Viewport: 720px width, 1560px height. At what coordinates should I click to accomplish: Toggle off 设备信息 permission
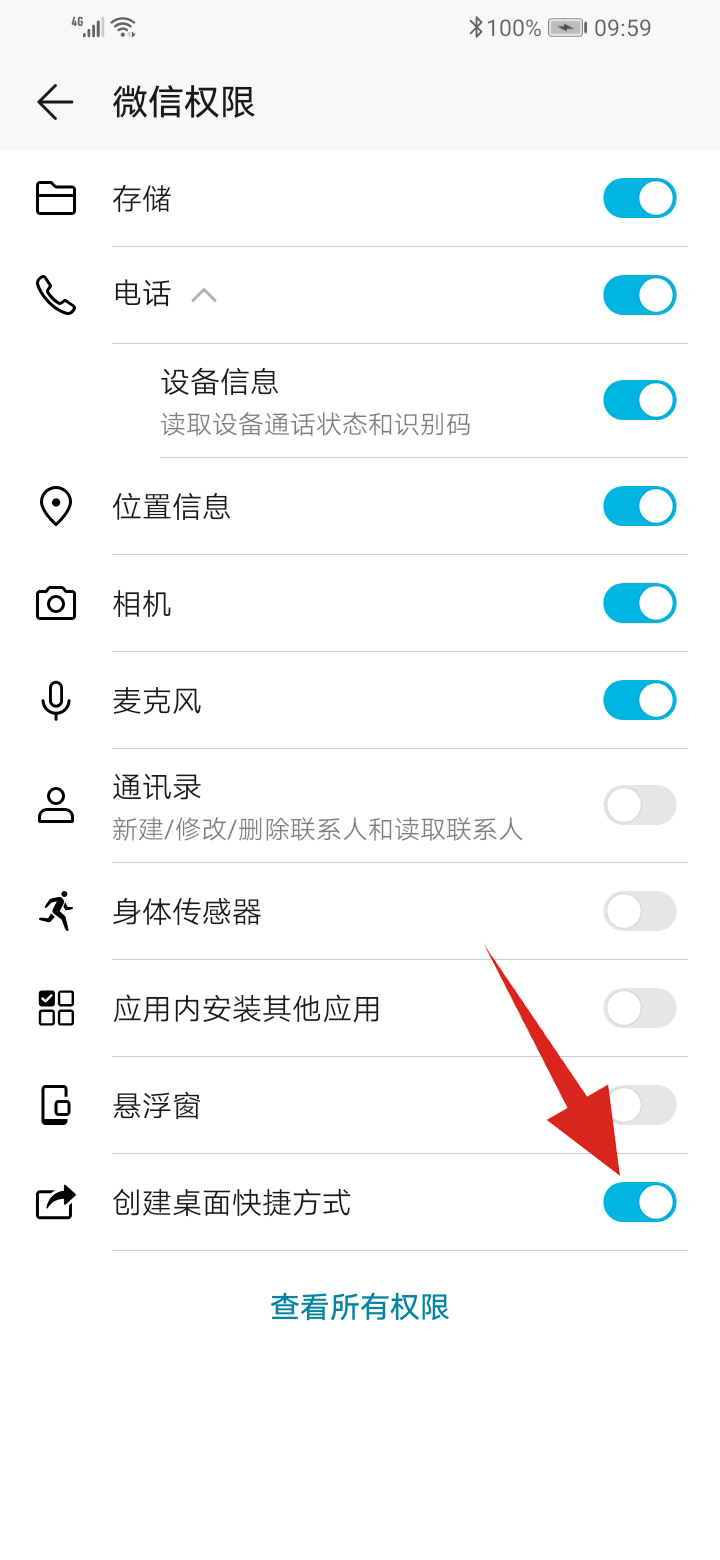click(x=639, y=400)
